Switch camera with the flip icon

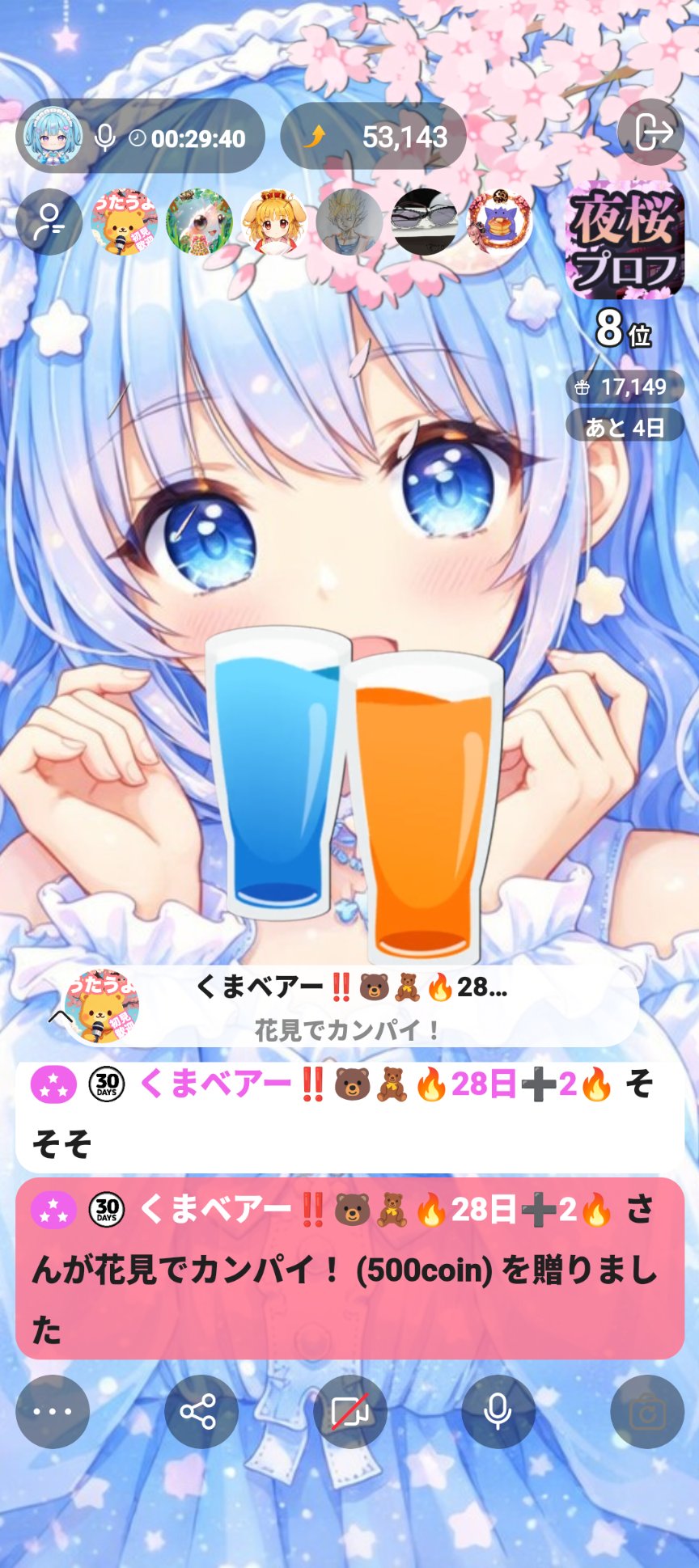coord(647,1412)
